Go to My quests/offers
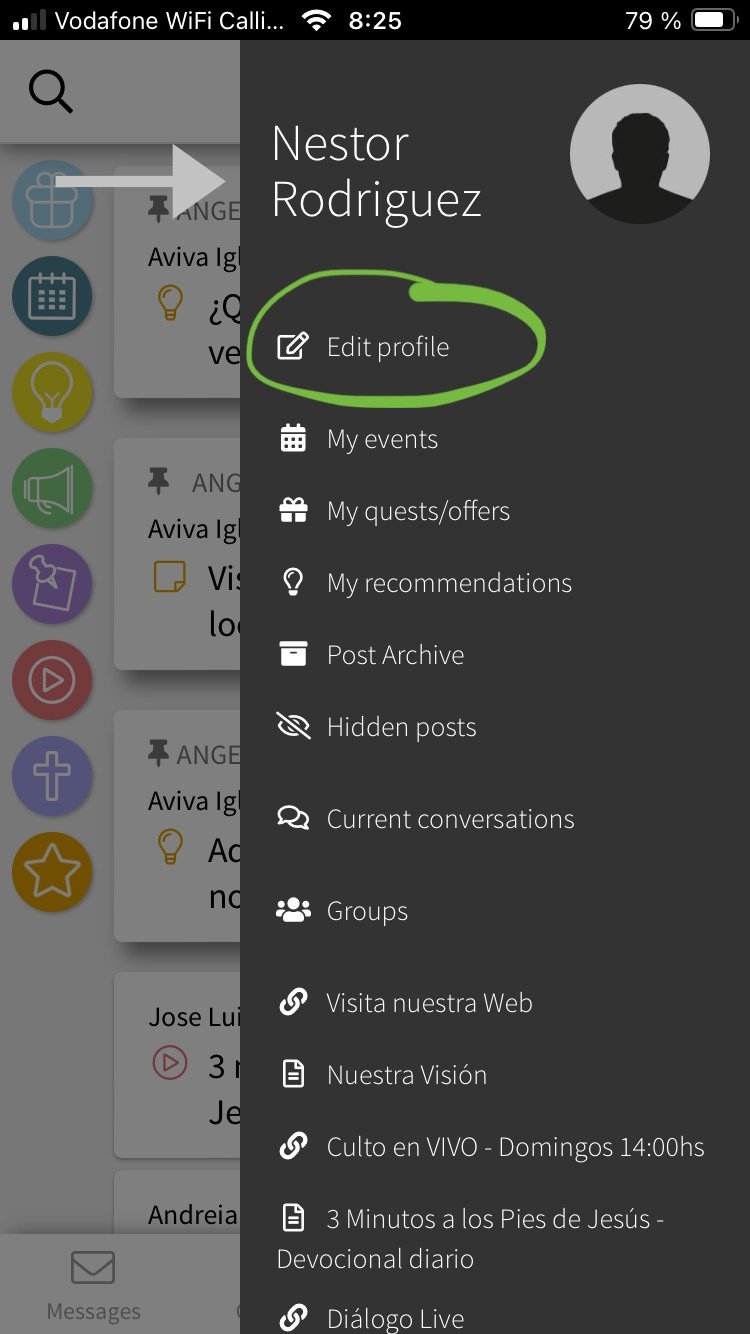Viewport: 750px width, 1334px height. coord(393,511)
